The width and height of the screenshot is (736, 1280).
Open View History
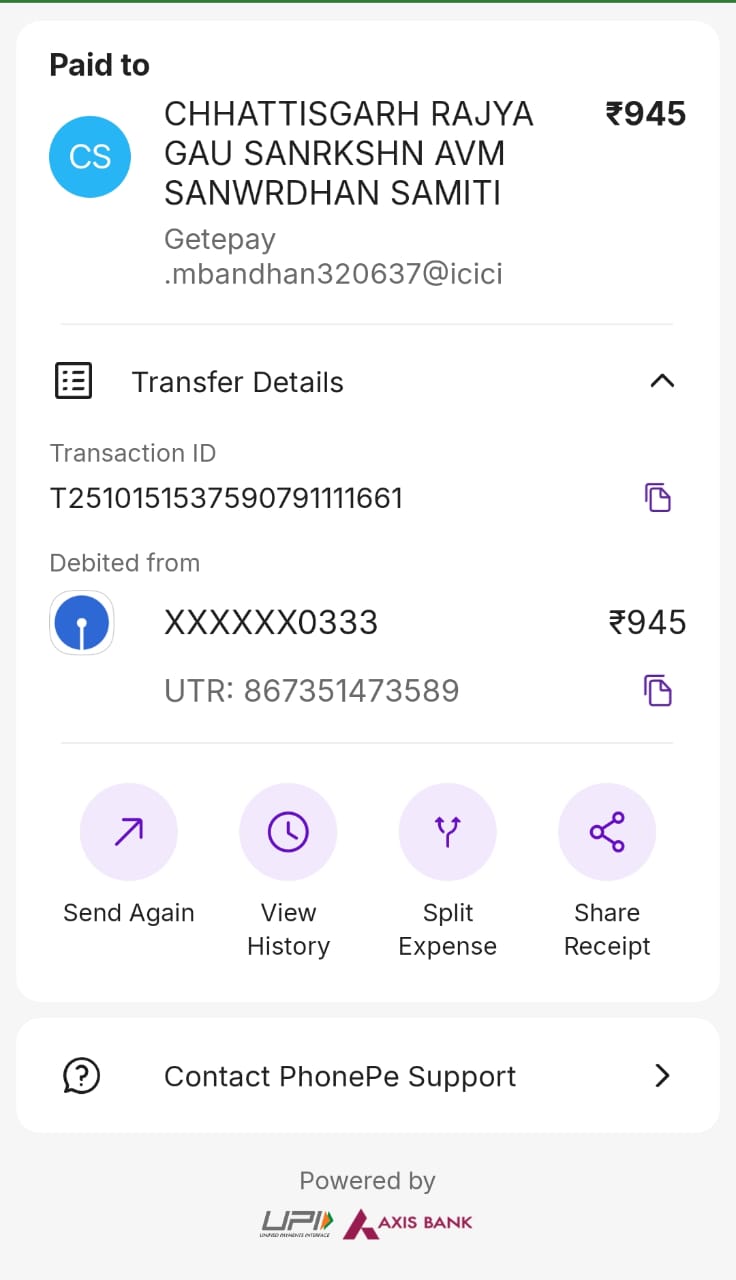[288, 832]
